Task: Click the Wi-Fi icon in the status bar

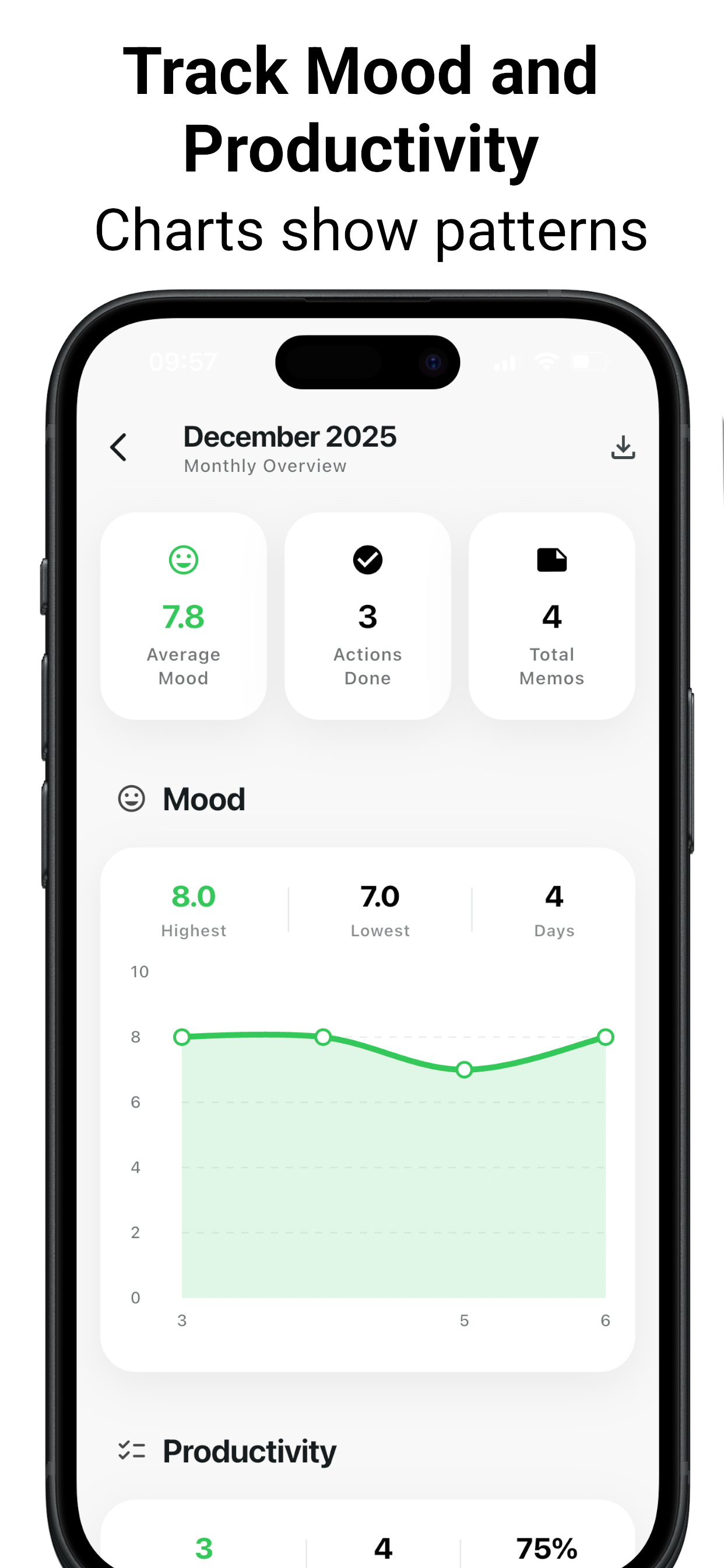Action: (x=546, y=361)
